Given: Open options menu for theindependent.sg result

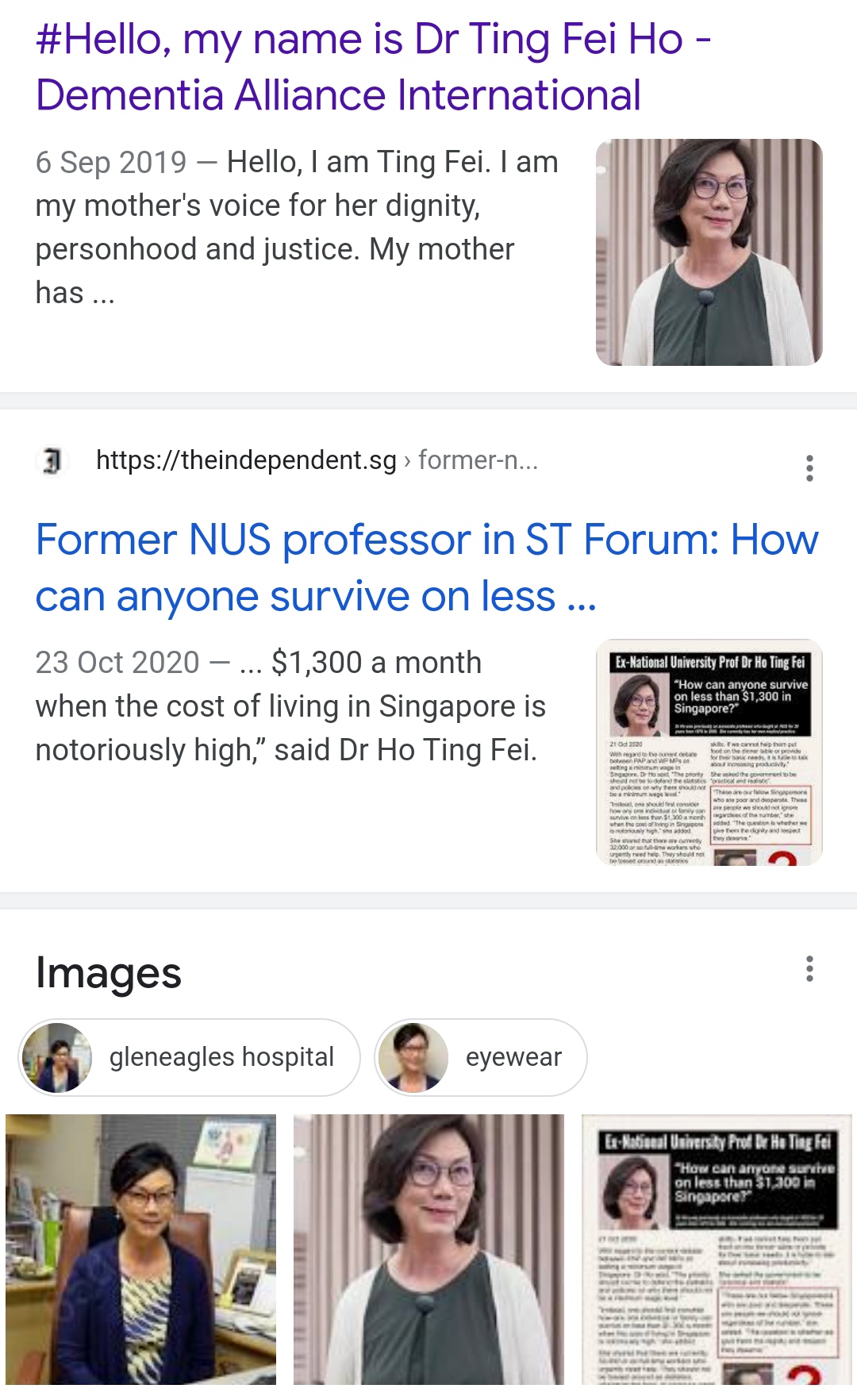Looking at the screenshot, I should coord(809,468).
